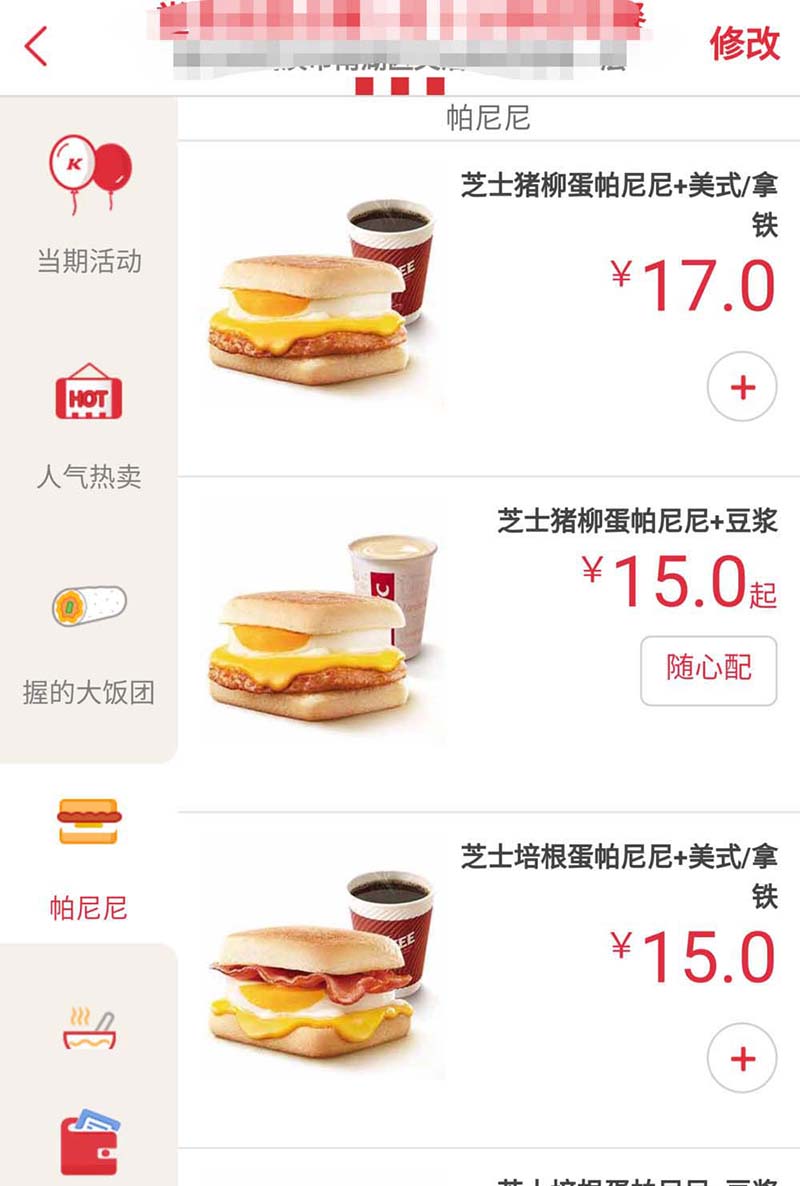Go back using the red arrow
The height and width of the screenshot is (1186, 800).
tap(37, 46)
